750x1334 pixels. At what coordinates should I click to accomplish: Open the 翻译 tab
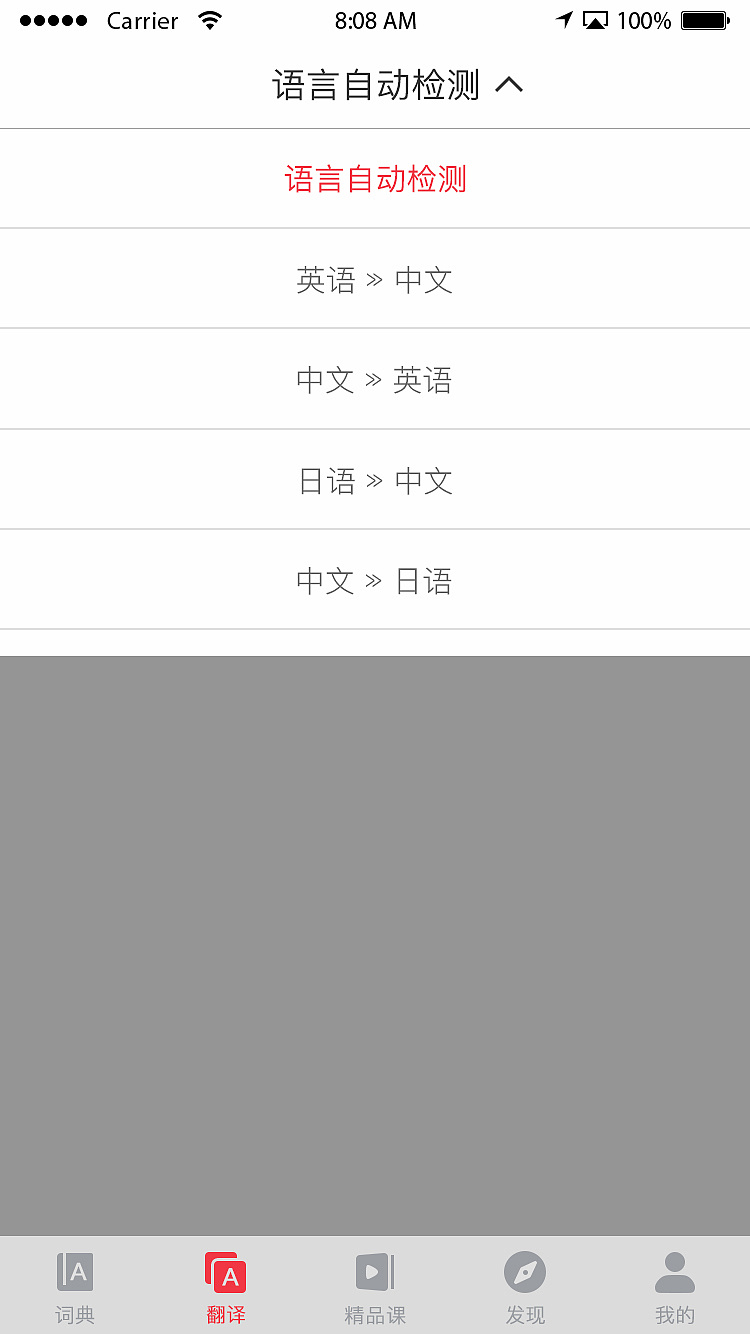pos(225,1287)
